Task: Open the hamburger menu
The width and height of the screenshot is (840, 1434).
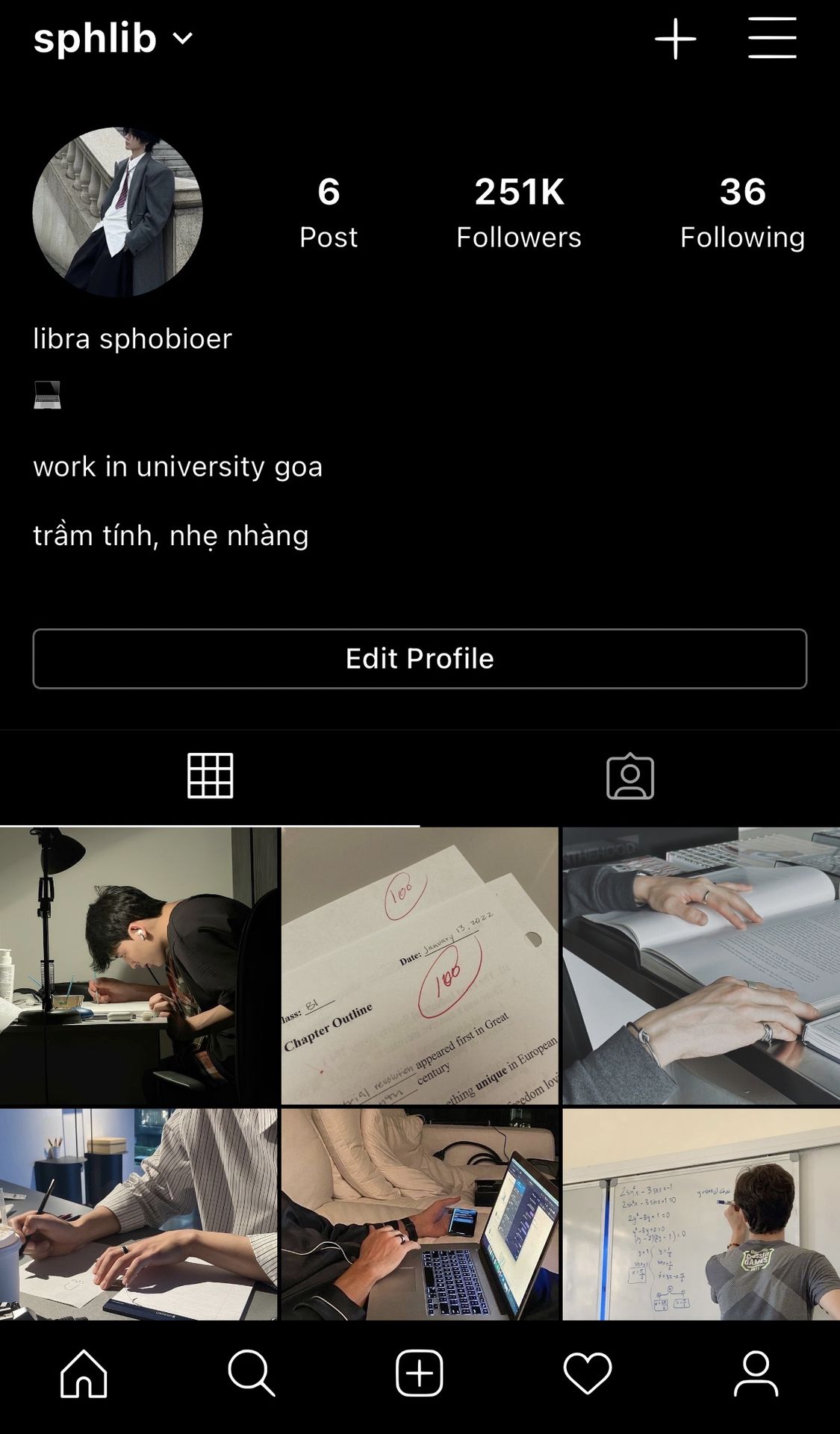Action: pyautogui.click(x=772, y=38)
